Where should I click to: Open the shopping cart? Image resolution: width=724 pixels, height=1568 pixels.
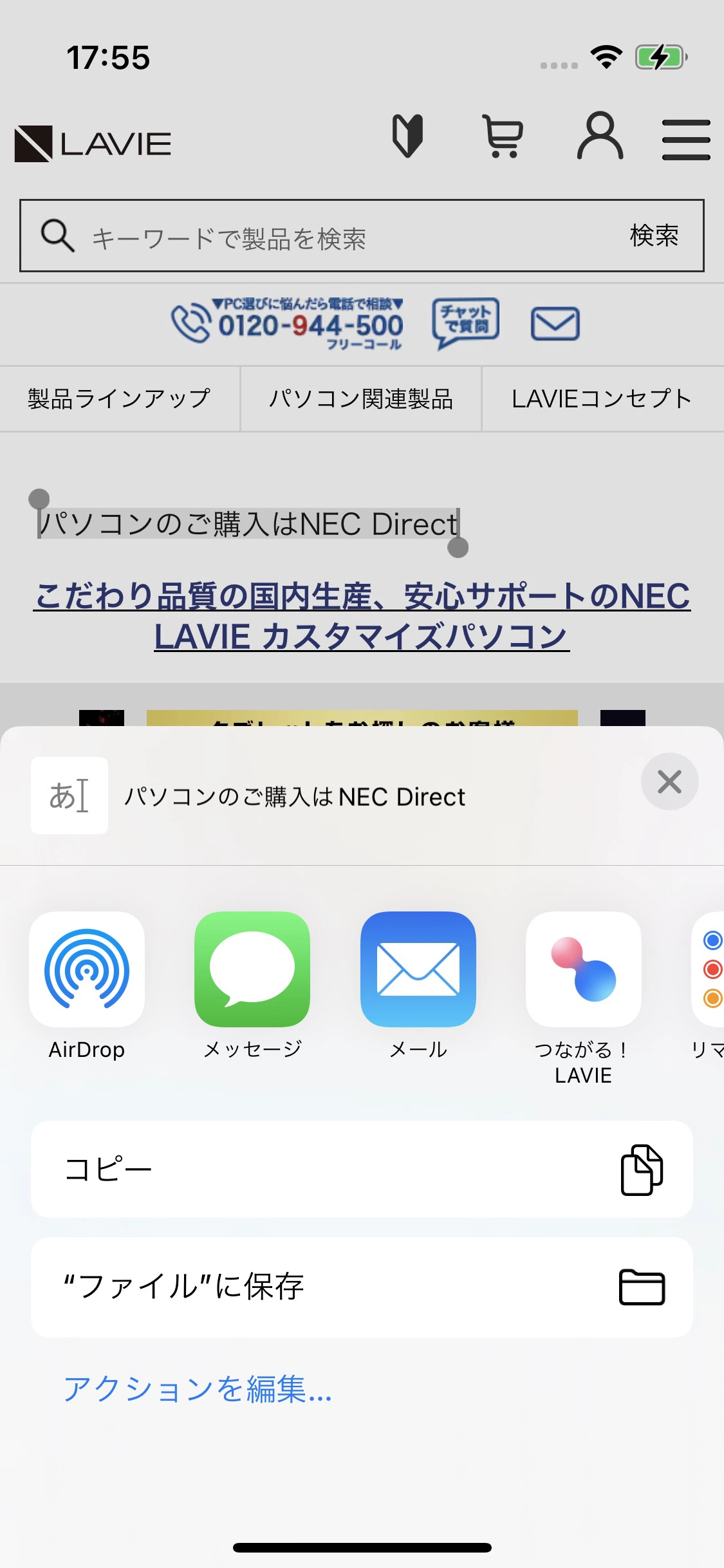coord(503,136)
